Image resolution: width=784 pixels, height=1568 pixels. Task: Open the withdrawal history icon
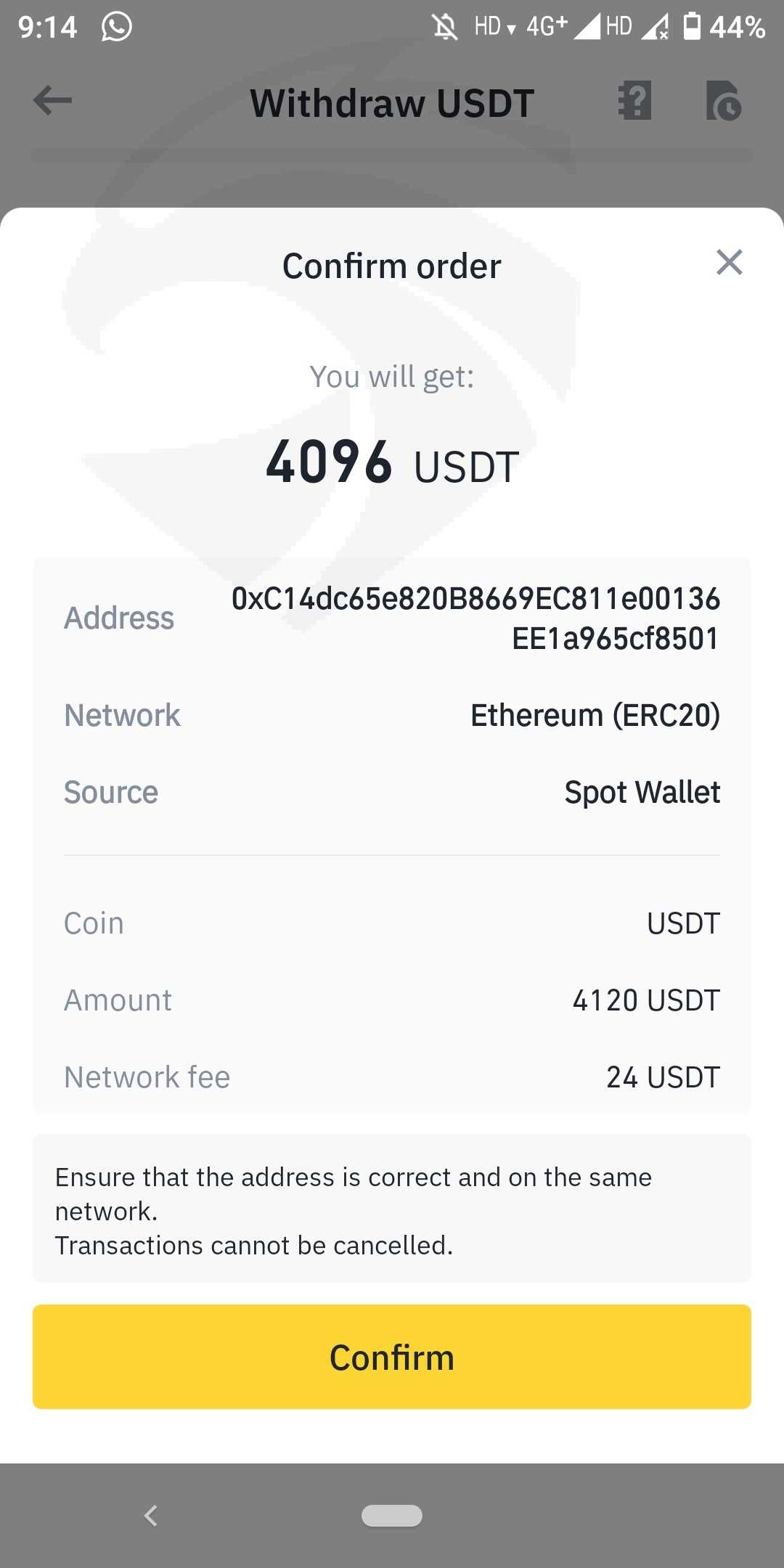tap(724, 100)
